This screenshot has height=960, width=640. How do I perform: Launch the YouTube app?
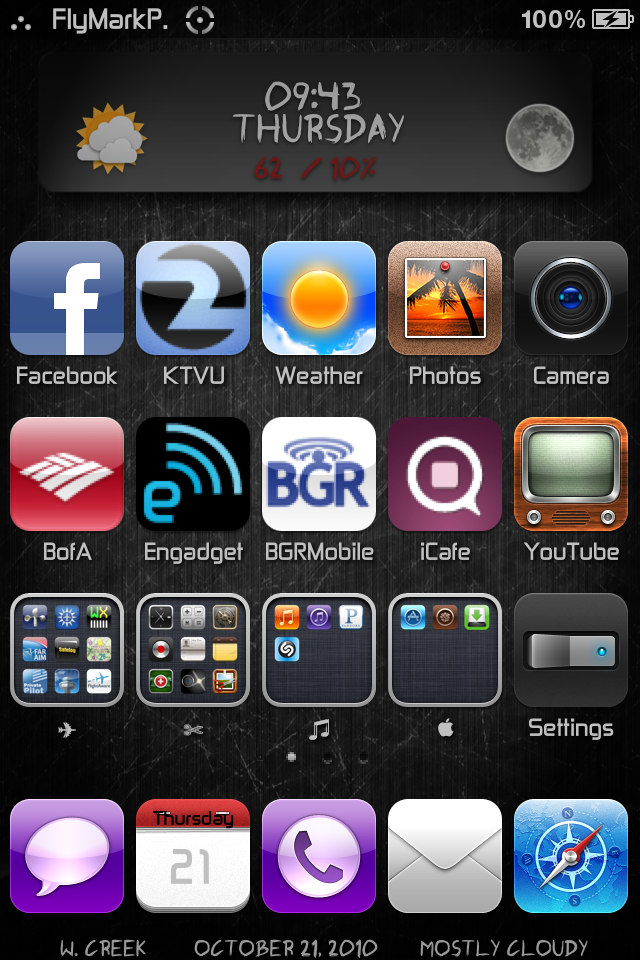571,474
